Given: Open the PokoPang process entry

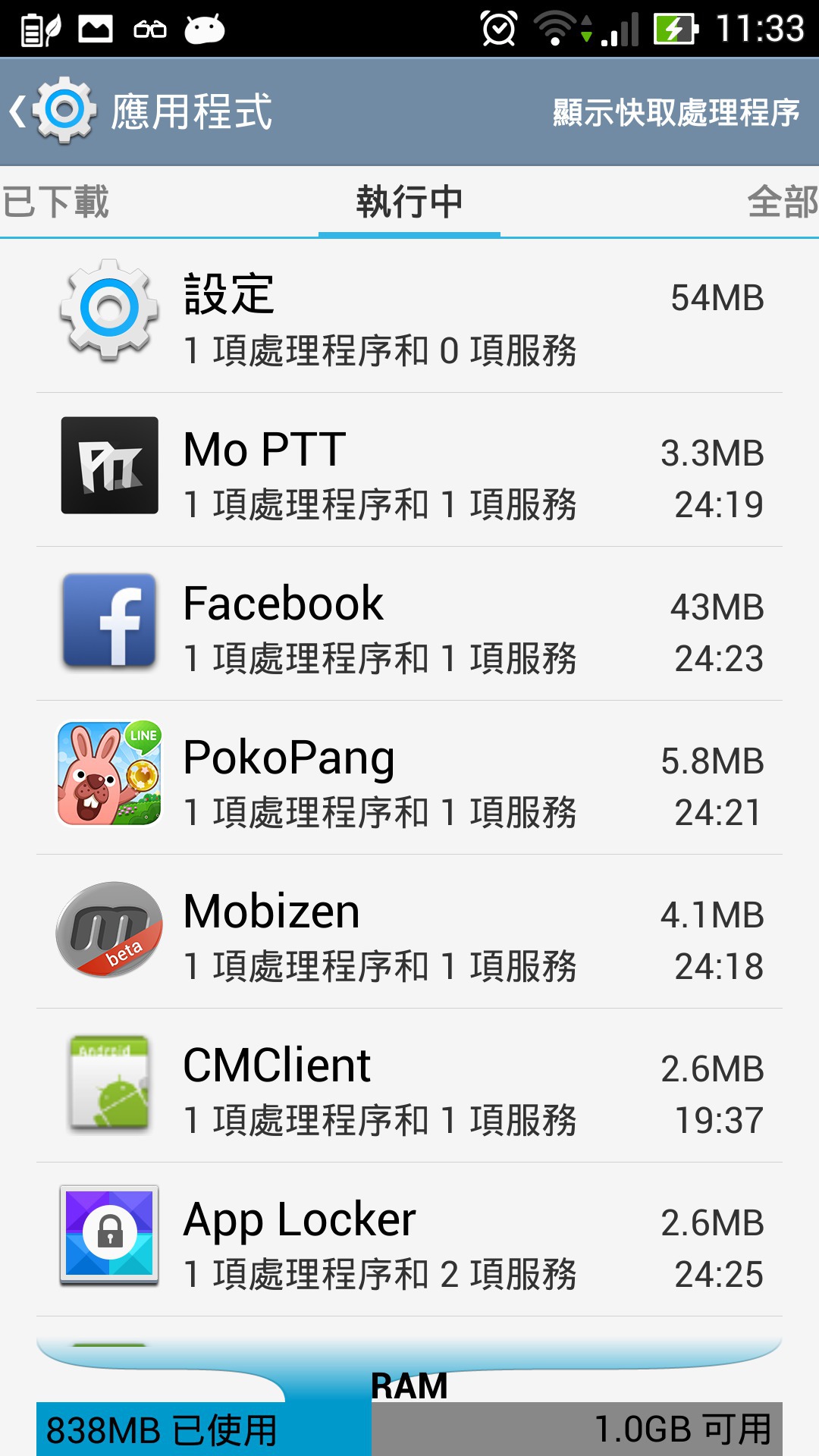Looking at the screenshot, I should point(409,779).
